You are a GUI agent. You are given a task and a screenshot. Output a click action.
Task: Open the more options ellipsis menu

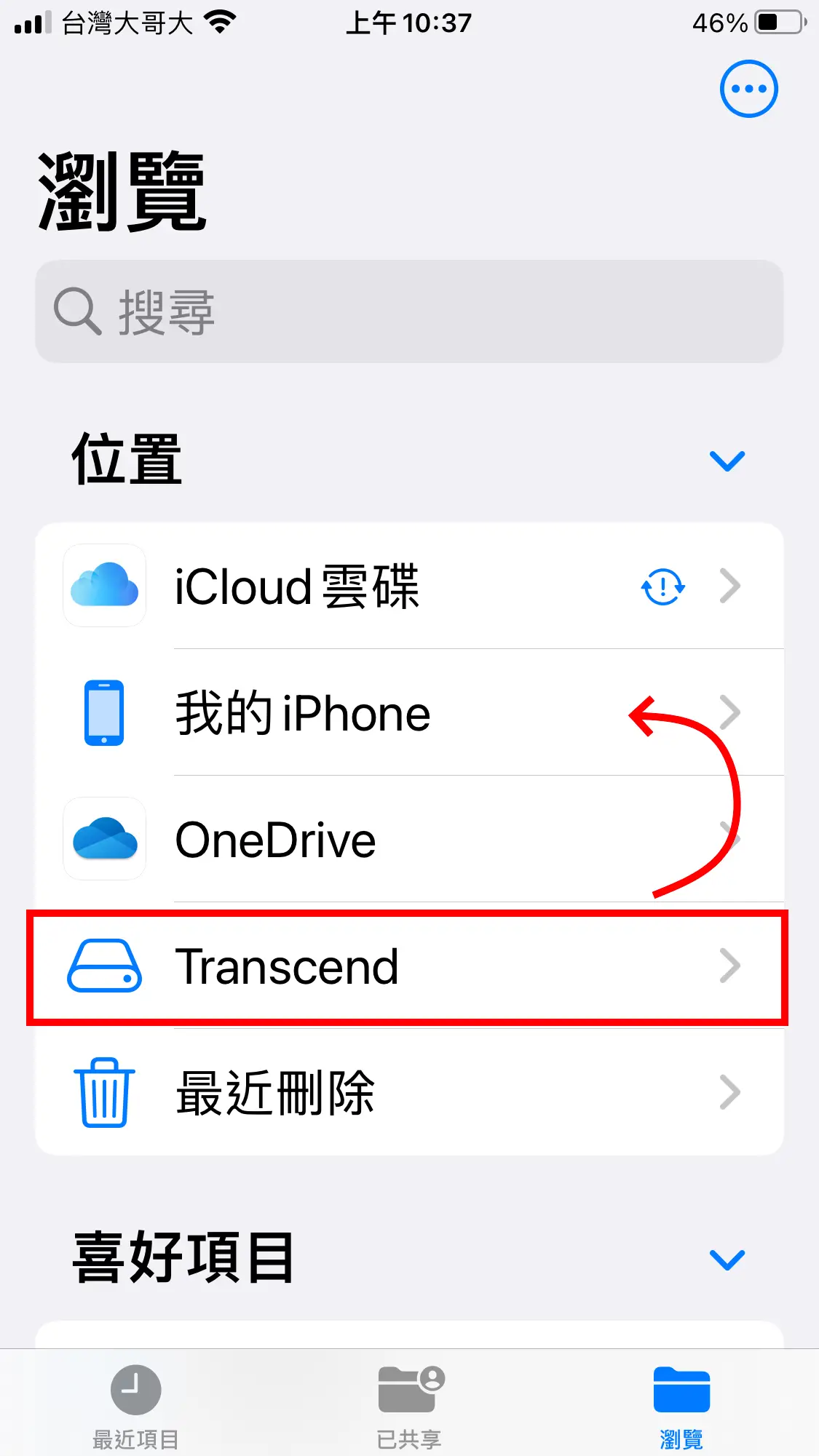point(748,89)
